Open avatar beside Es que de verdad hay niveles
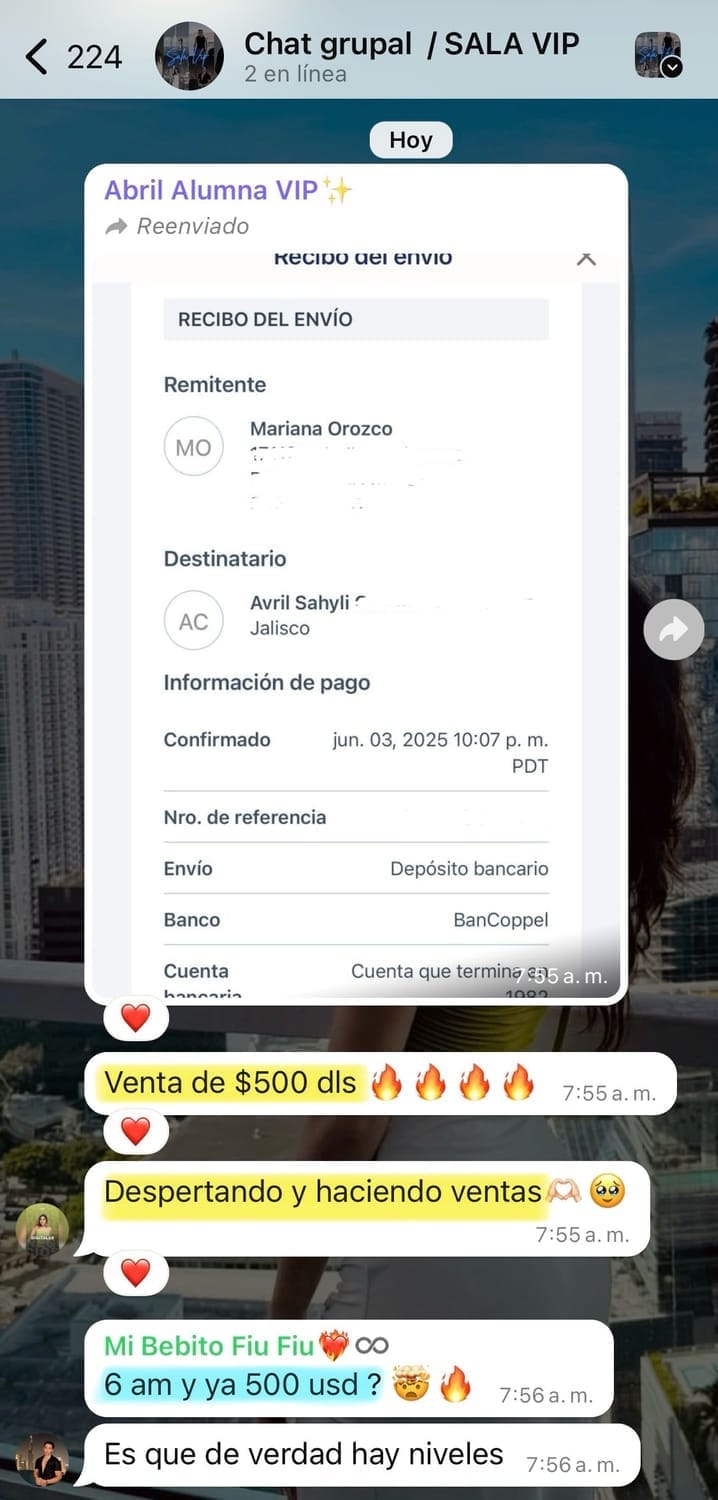Screen dimensions: 718x1500 coord(43,1461)
